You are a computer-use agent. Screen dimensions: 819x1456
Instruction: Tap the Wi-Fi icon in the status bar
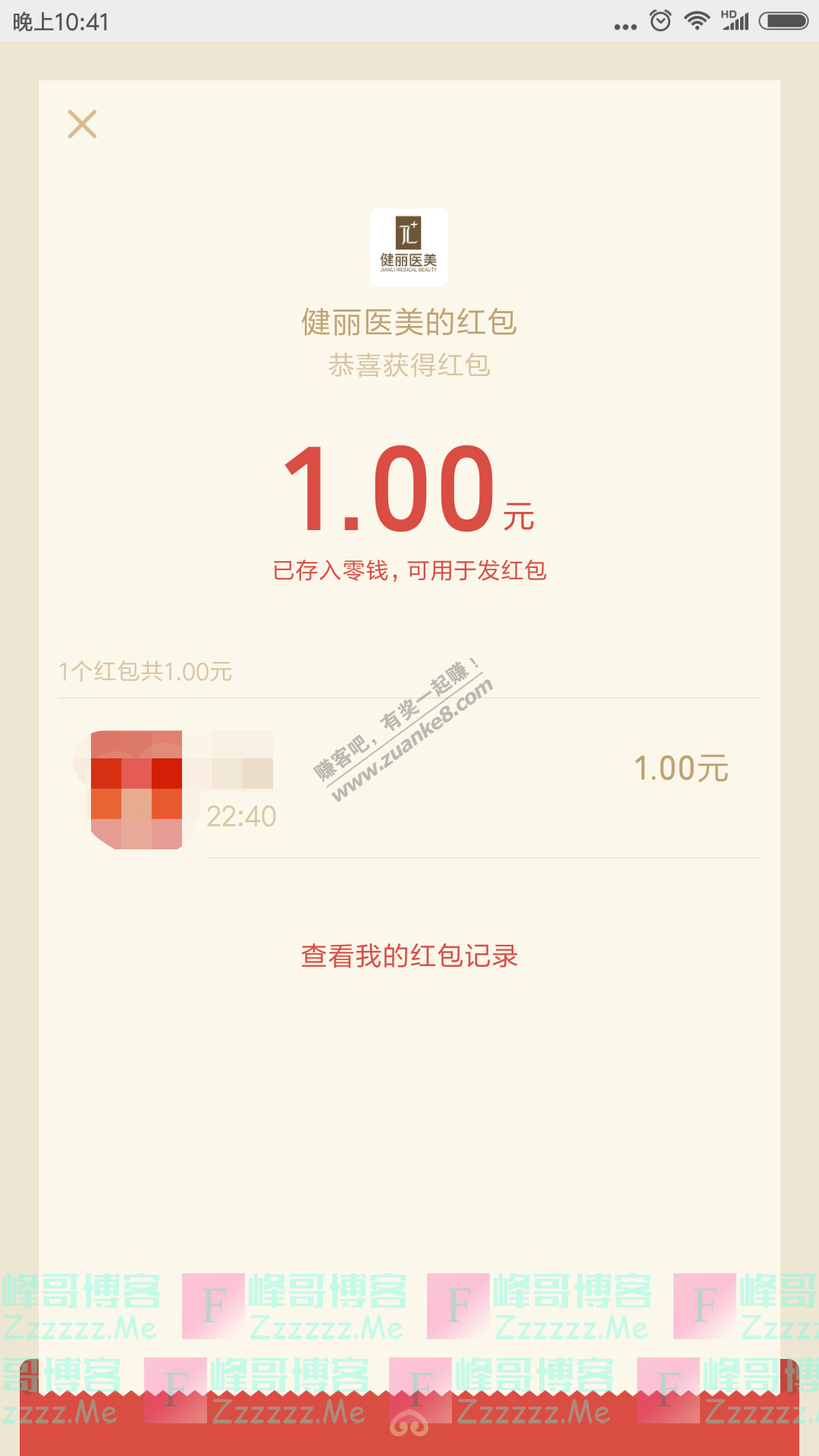(696, 20)
